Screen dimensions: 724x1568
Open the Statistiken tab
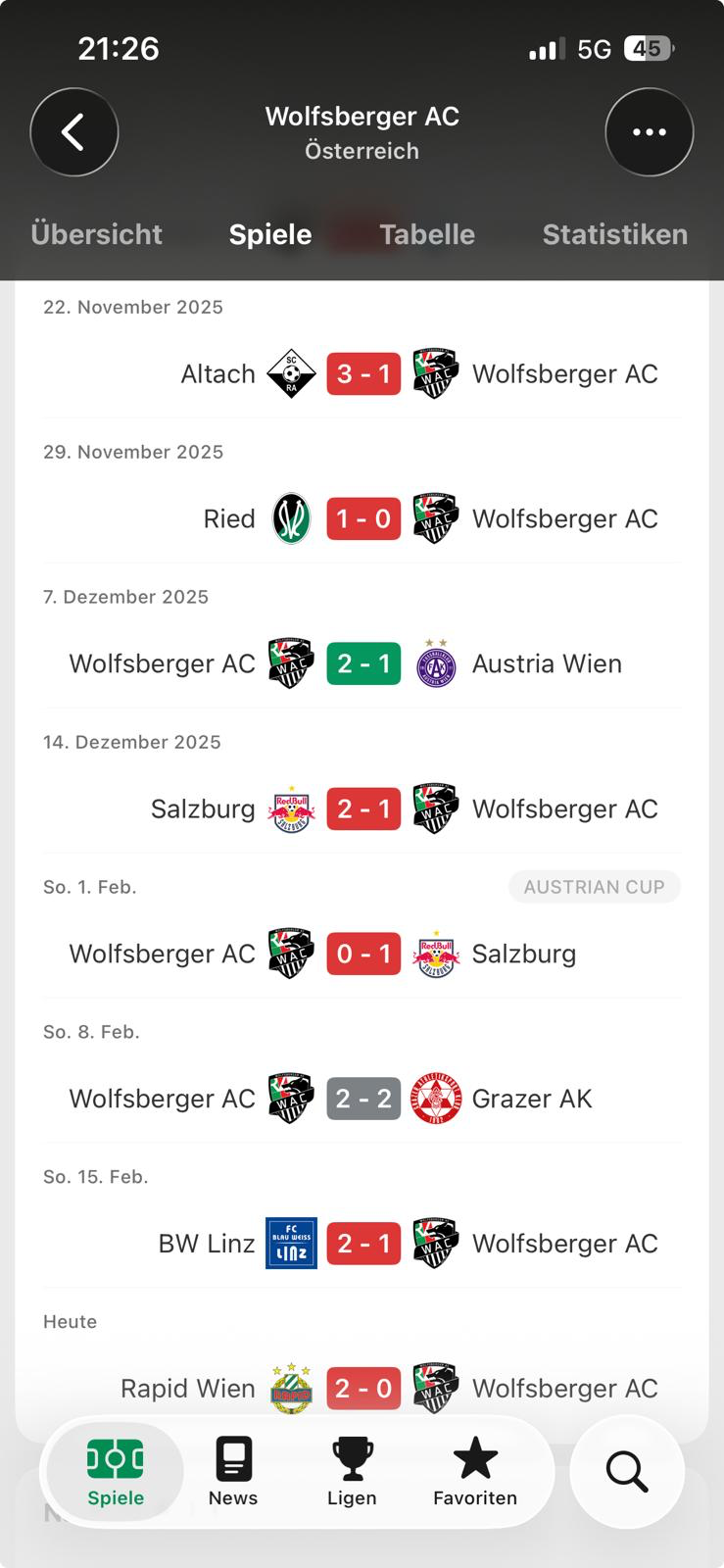(614, 234)
